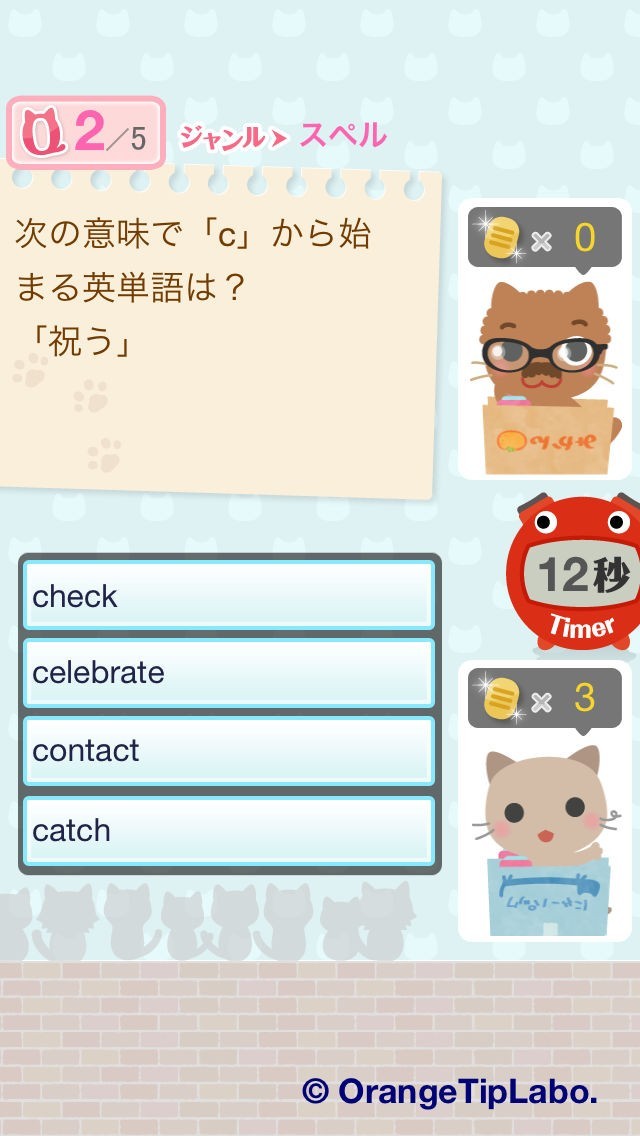Choose "celebrate" as the answer
The width and height of the screenshot is (640, 1136).
pyautogui.click(x=229, y=673)
